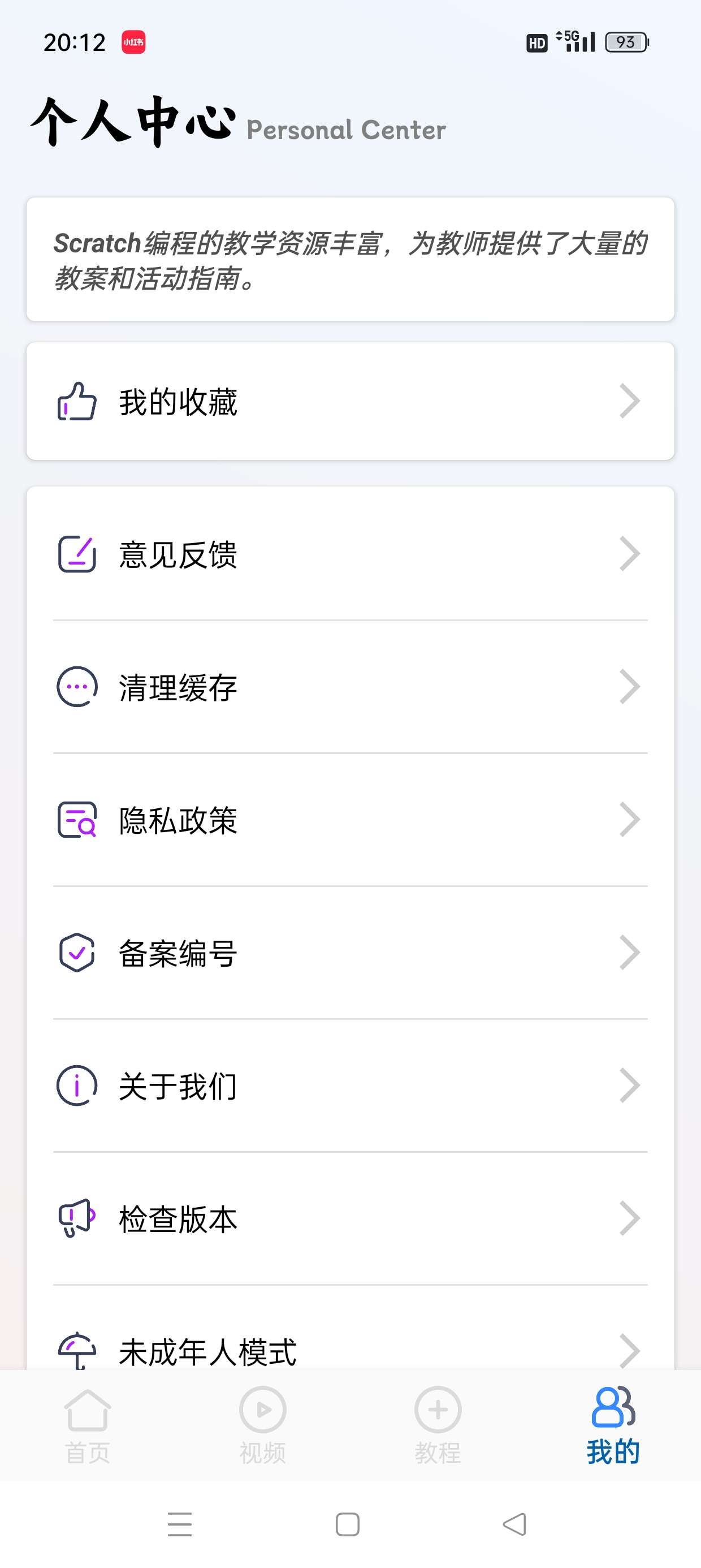Open 关于我们 about page

(x=350, y=1085)
